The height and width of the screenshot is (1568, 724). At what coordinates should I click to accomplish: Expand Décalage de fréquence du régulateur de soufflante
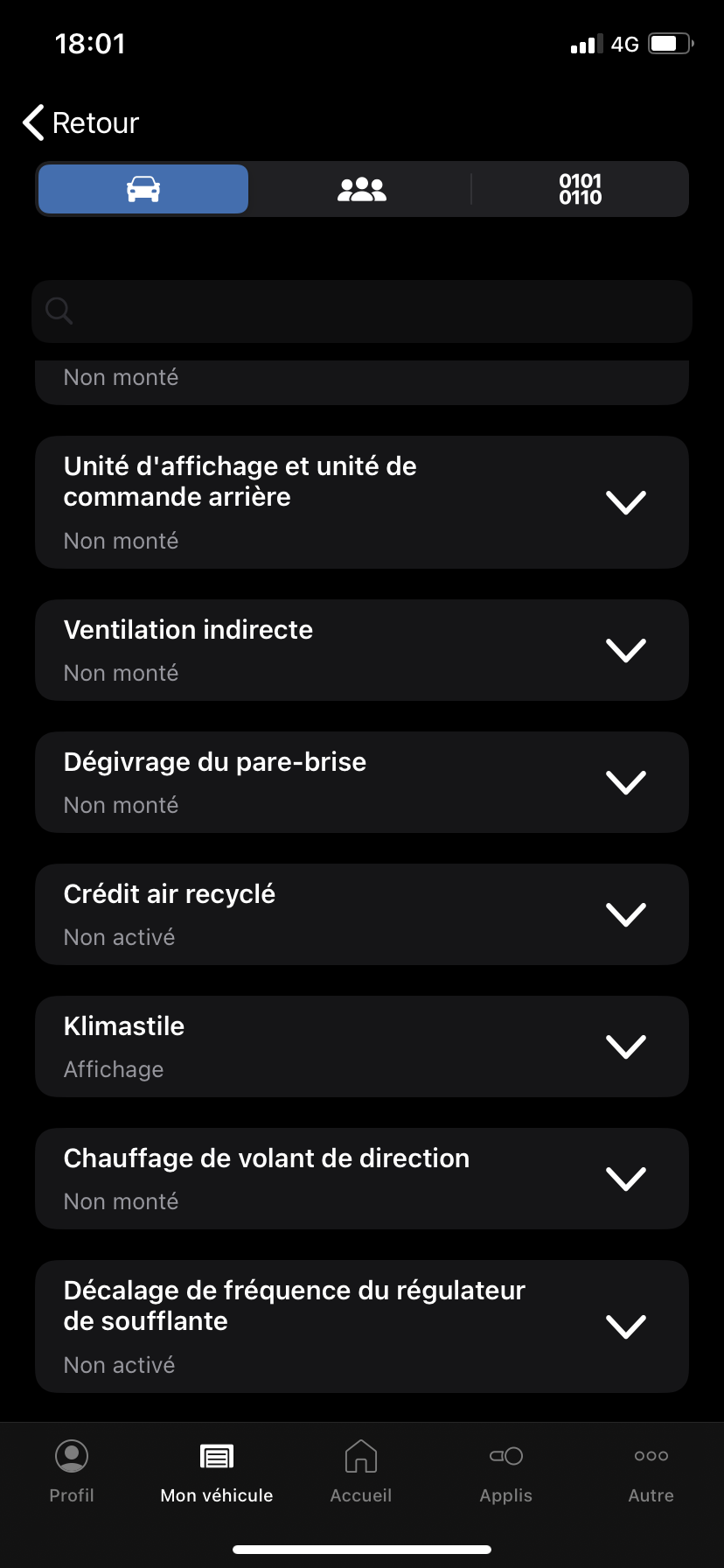click(x=625, y=1326)
